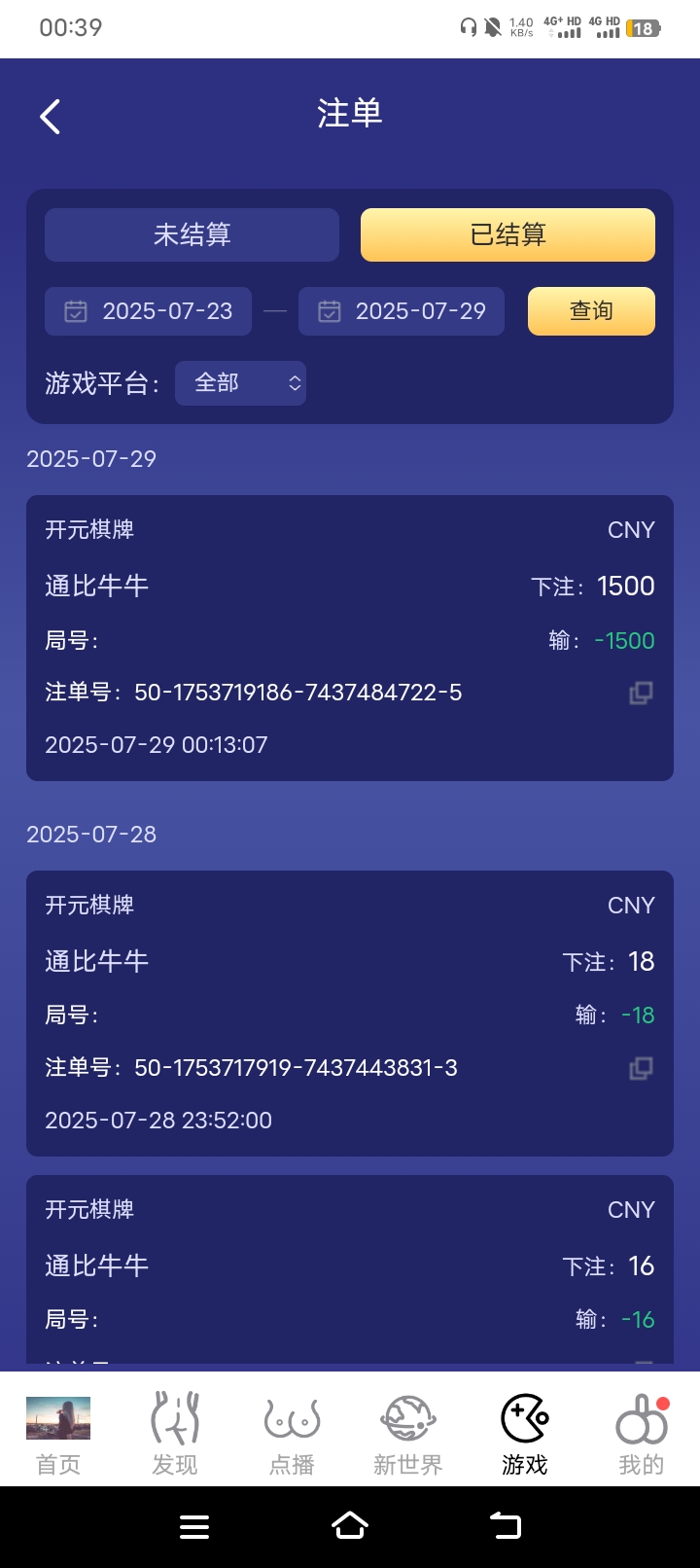The height and width of the screenshot is (1568, 700).
Task: Open the start date picker field
Action: click(148, 310)
